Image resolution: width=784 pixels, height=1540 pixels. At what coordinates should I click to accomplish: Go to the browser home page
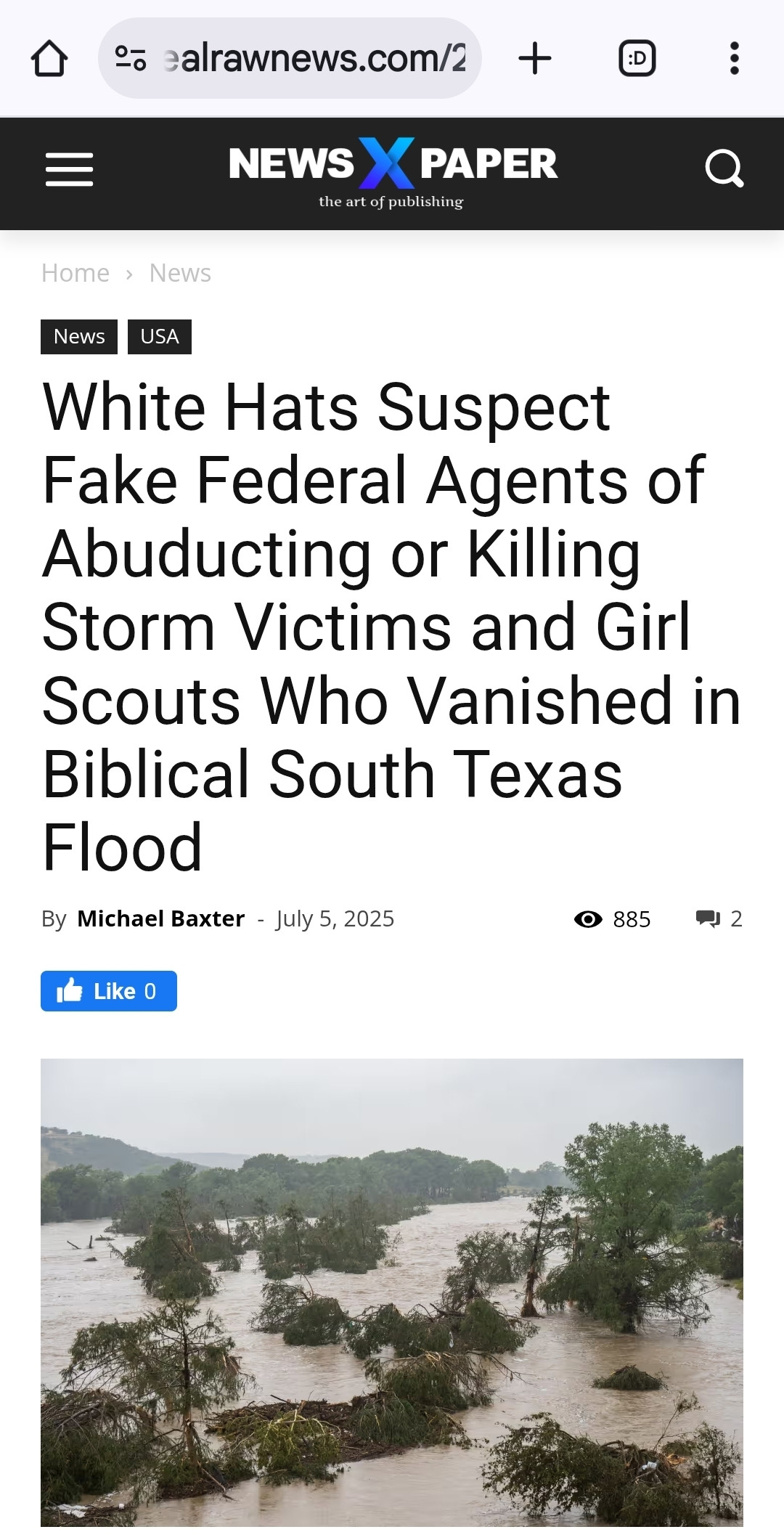pos(49,59)
